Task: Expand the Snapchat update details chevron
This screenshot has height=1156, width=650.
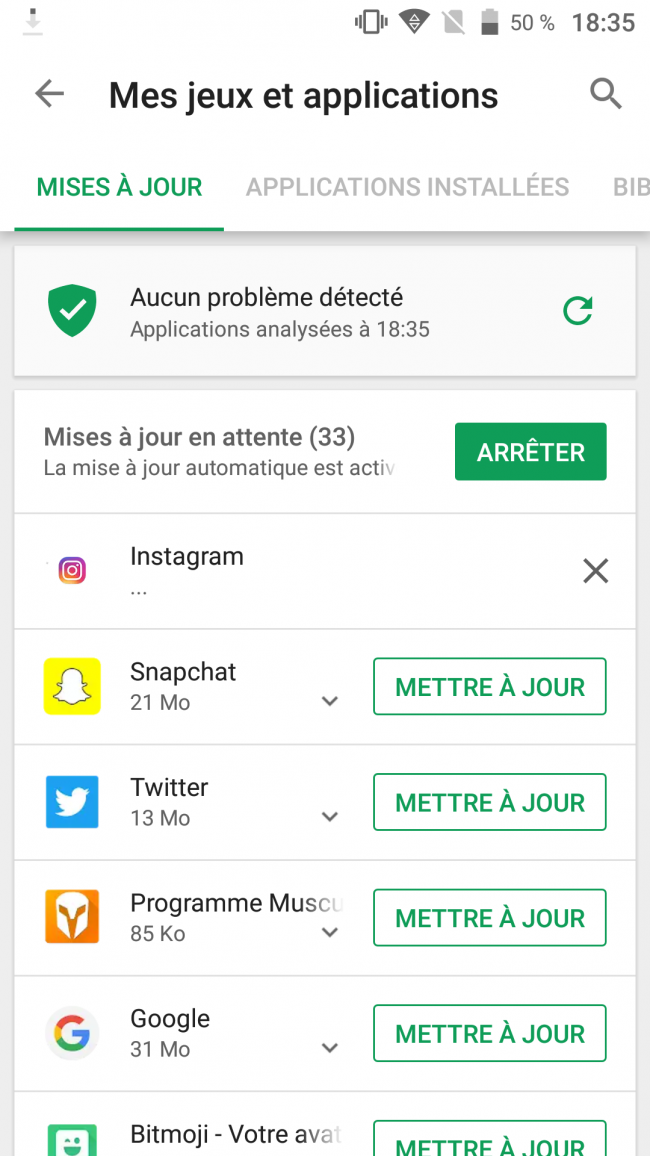Action: coord(330,702)
